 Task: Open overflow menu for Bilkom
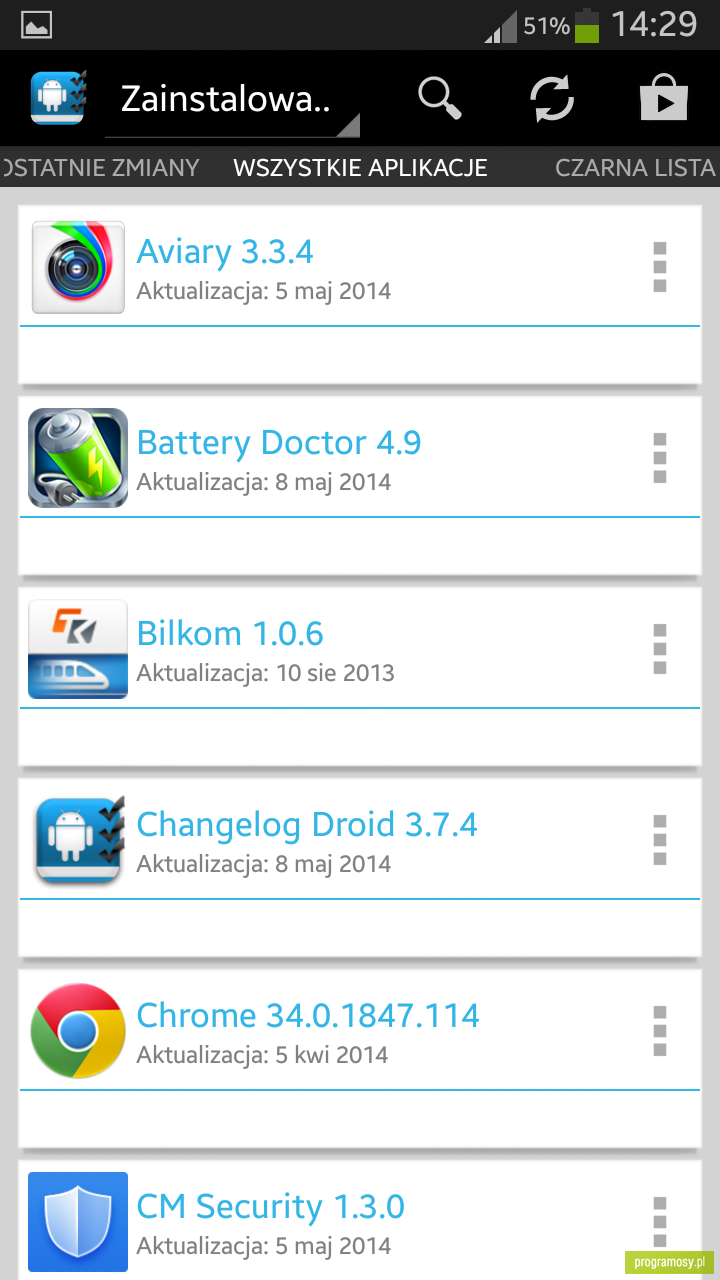pos(659,649)
